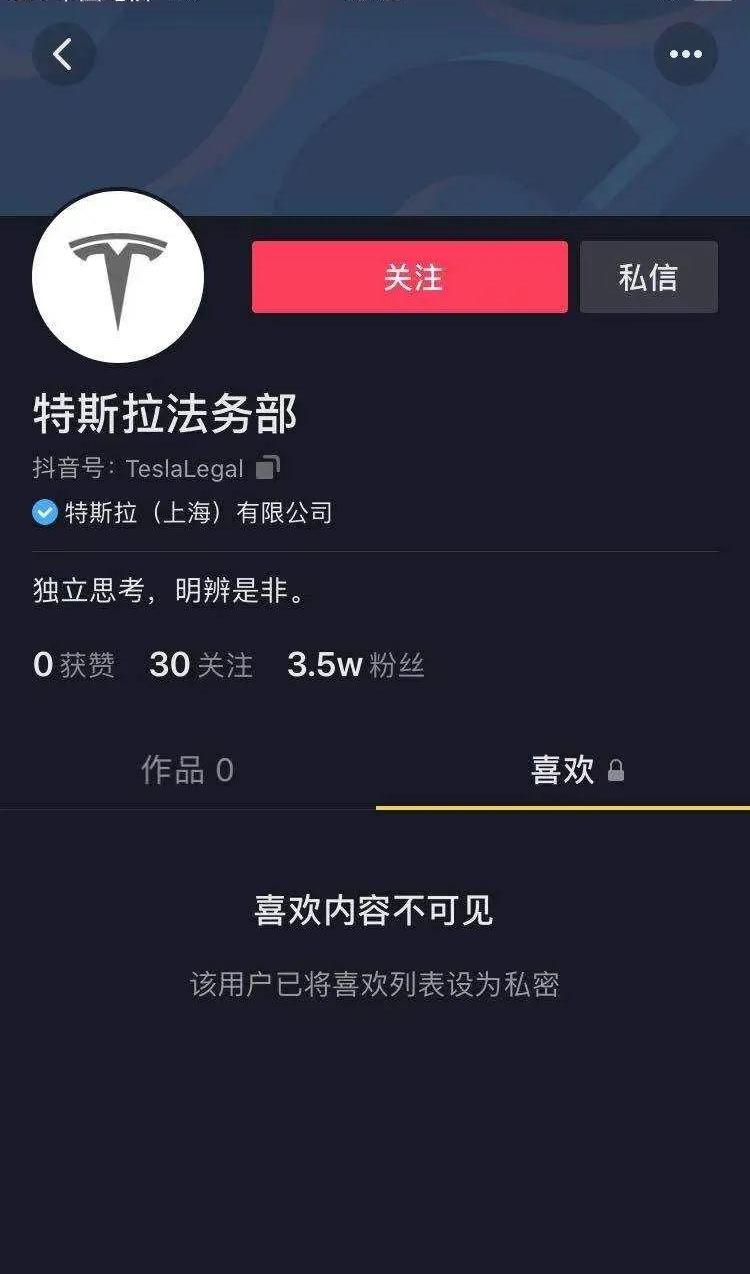Tap the back arrow icon
Image resolution: width=750 pixels, height=1274 pixels.
(x=63, y=55)
